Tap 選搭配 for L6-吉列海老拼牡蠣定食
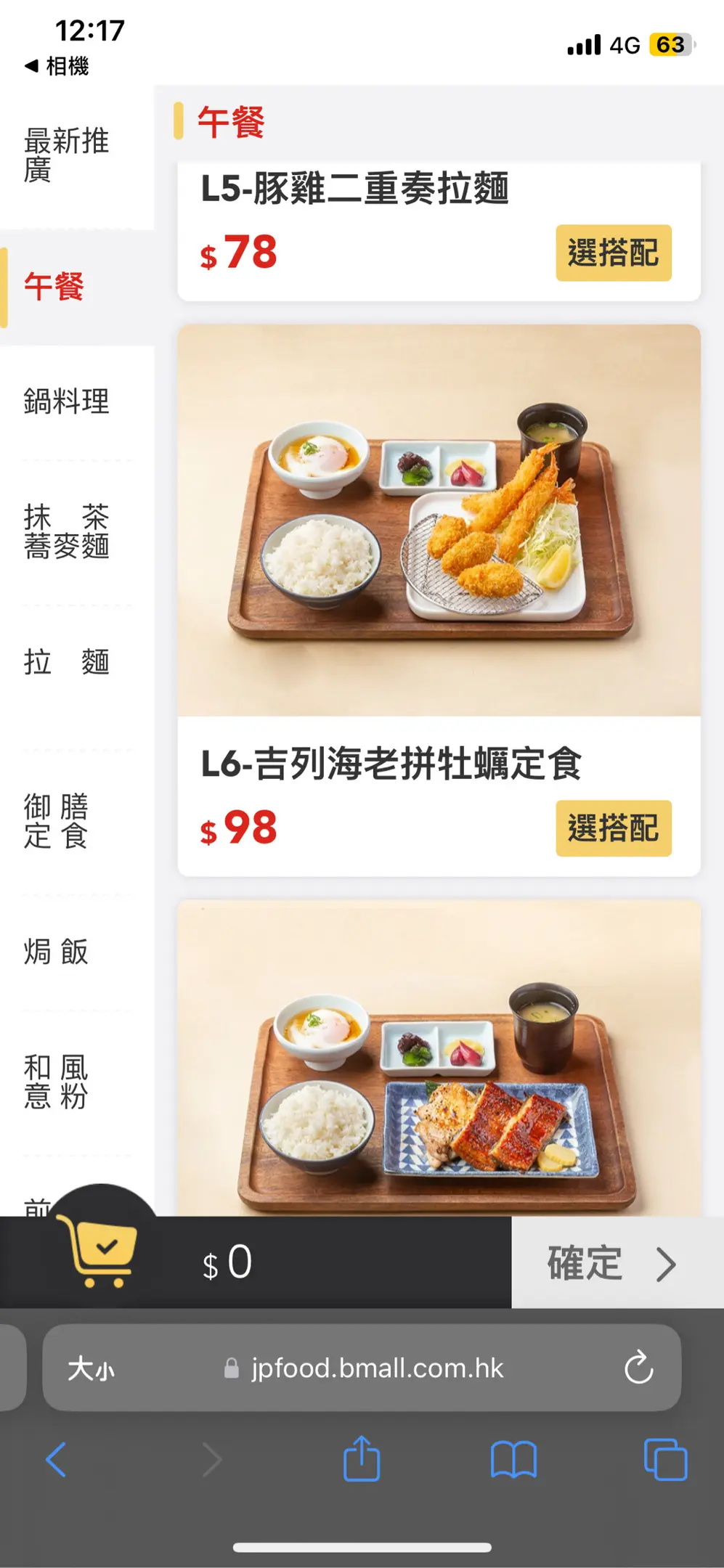Screen dimensions: 724x1568 pyautogui.click(x=613, y=828)
